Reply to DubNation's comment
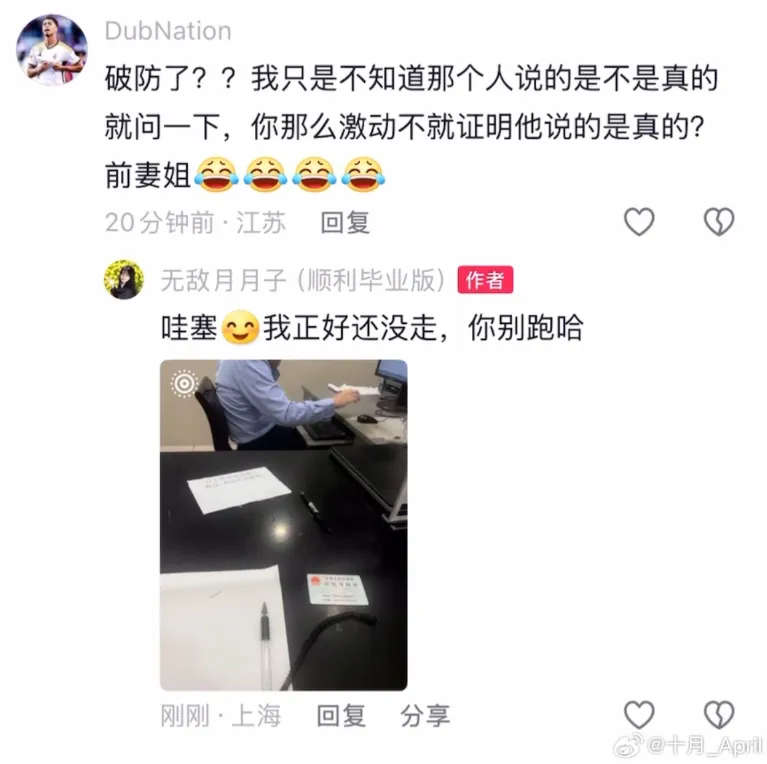767x764 pixels. 345,222
